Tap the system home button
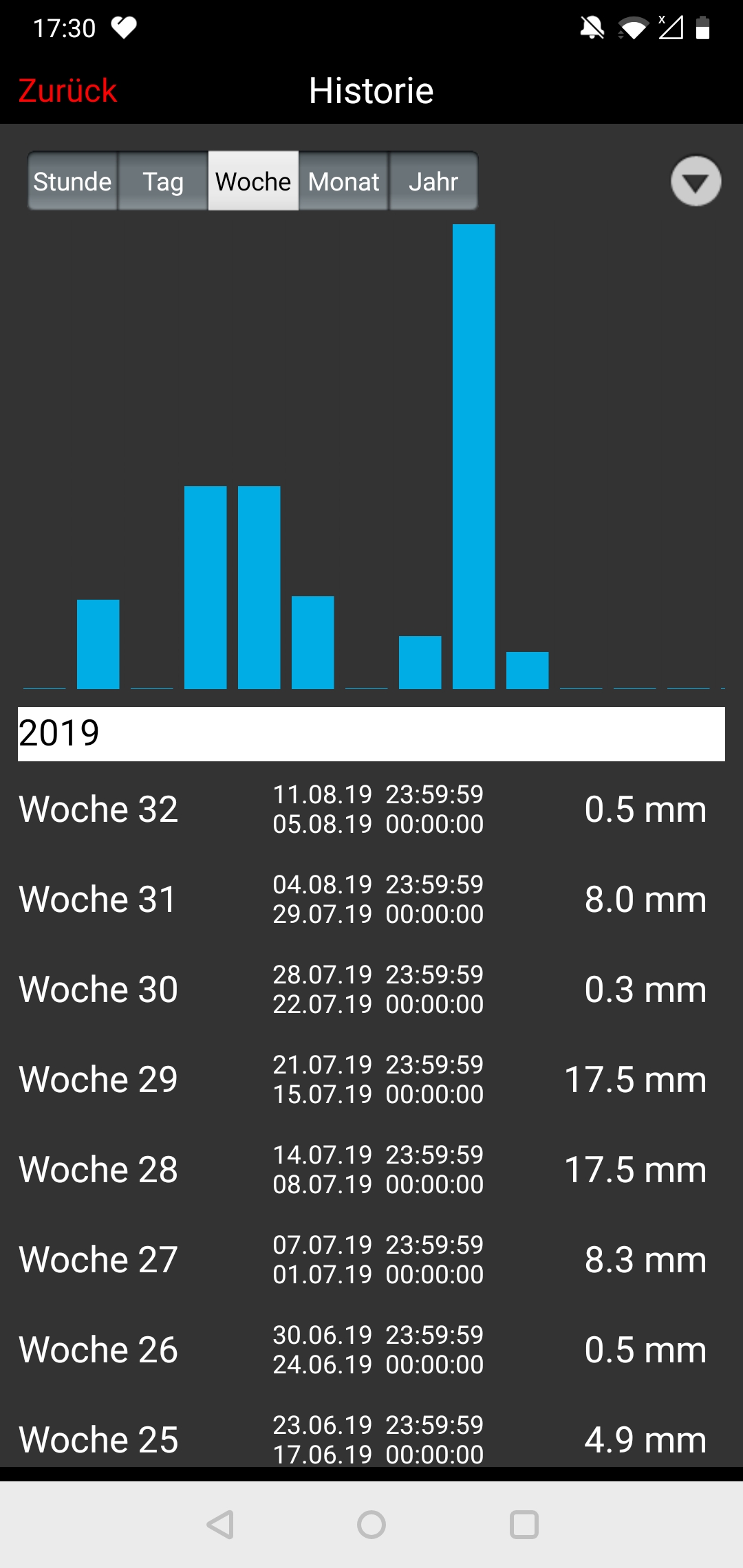 click(371, 1525)
